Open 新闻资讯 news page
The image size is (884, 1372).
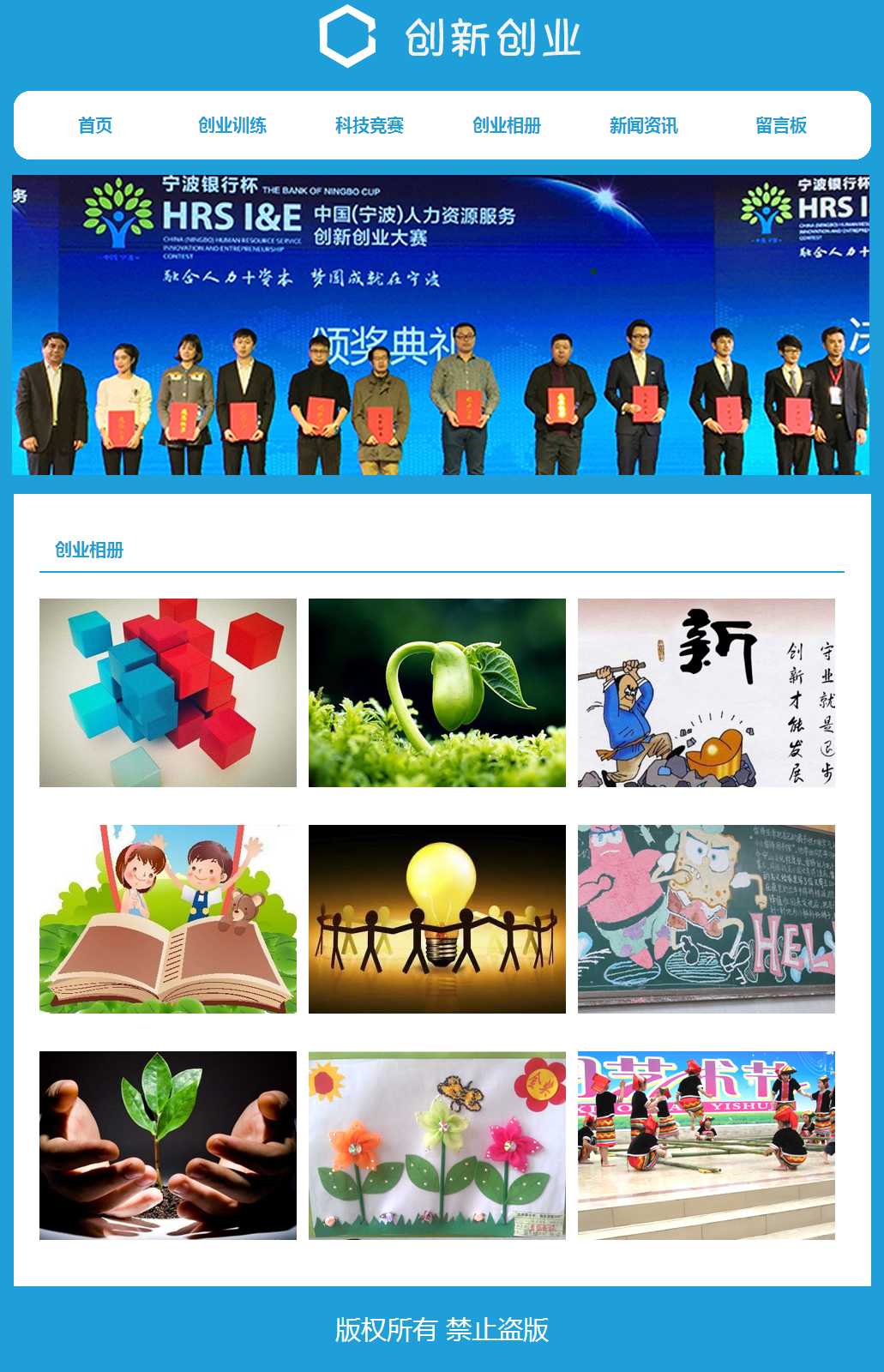pyautogui.click(x=643, y=125)
